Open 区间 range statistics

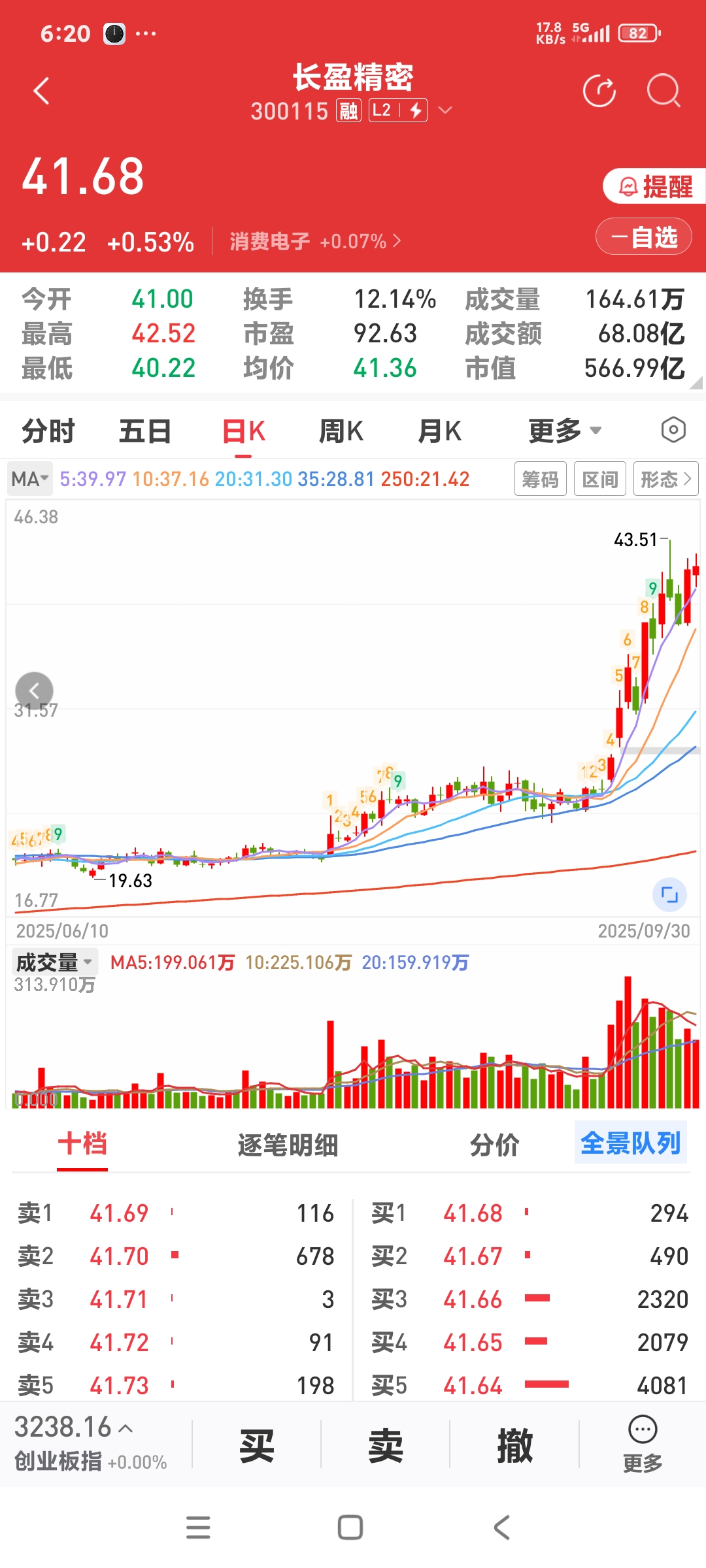(x=599, y=480)
